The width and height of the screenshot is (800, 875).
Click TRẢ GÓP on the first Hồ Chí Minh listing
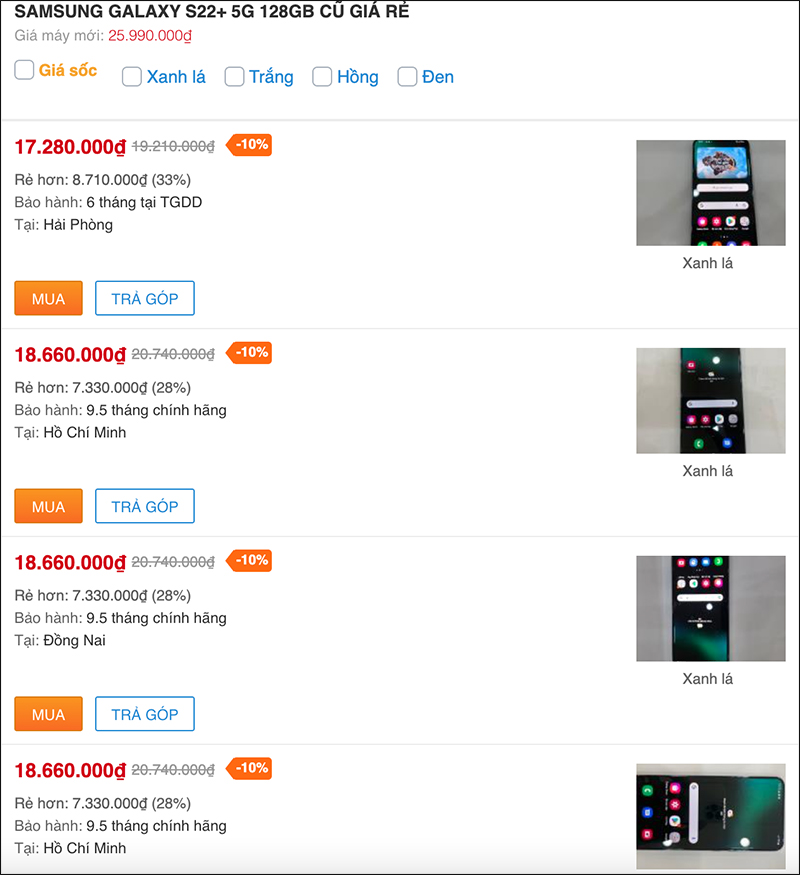point(144,505)
